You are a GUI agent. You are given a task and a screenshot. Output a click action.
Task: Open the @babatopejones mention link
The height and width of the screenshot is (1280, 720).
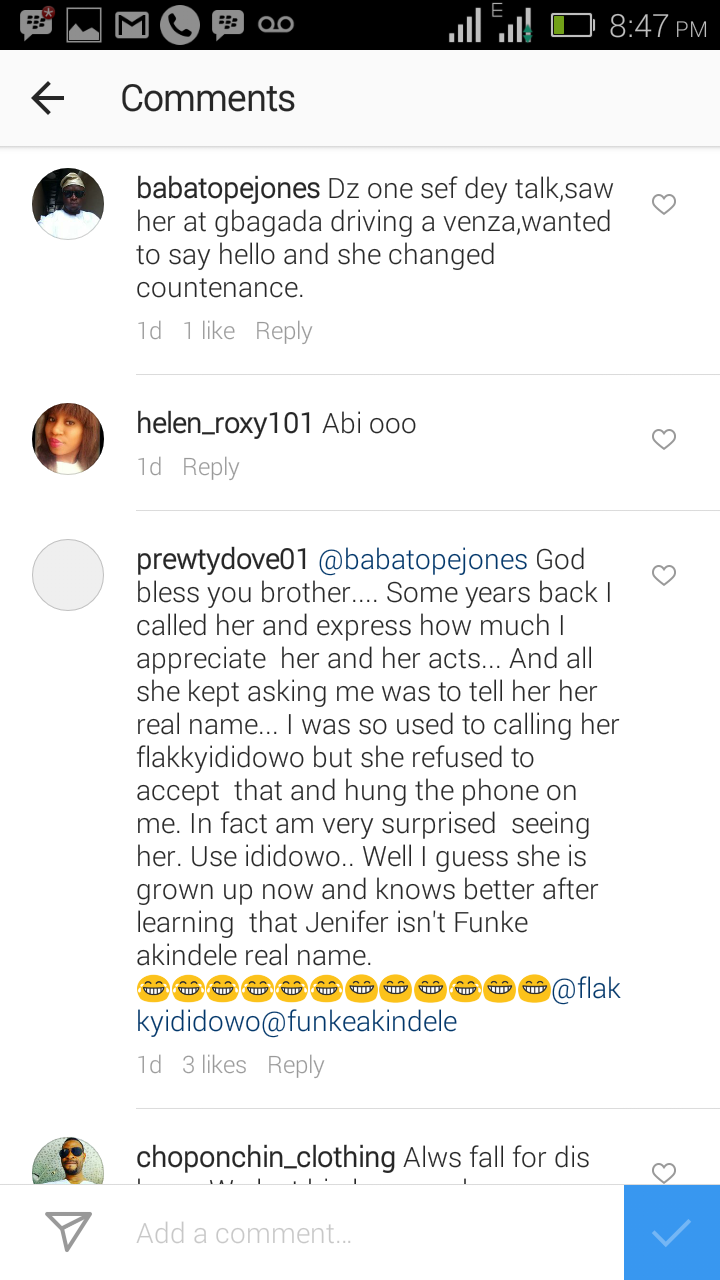click(x=422, y=560)
